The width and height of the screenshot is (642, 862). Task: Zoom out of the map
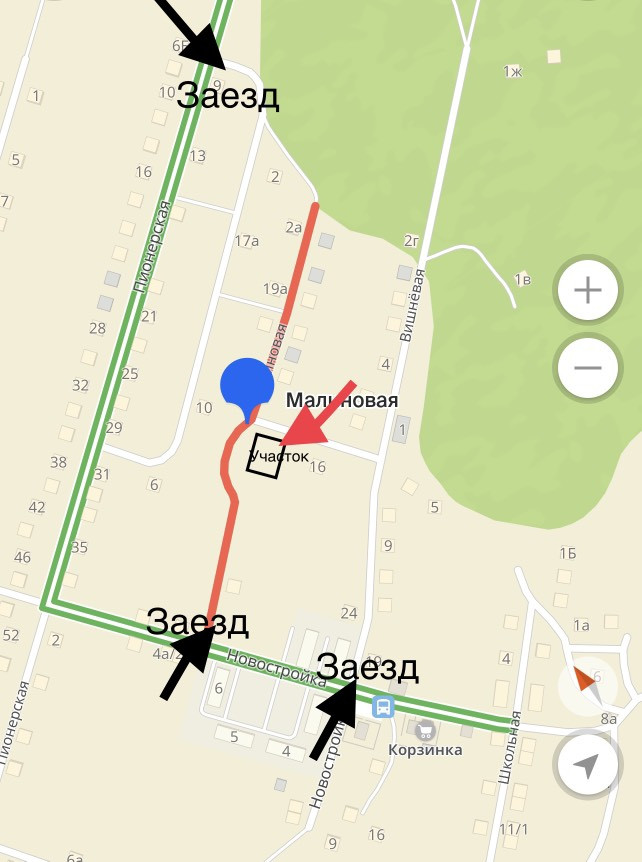[x=587, y=367]
